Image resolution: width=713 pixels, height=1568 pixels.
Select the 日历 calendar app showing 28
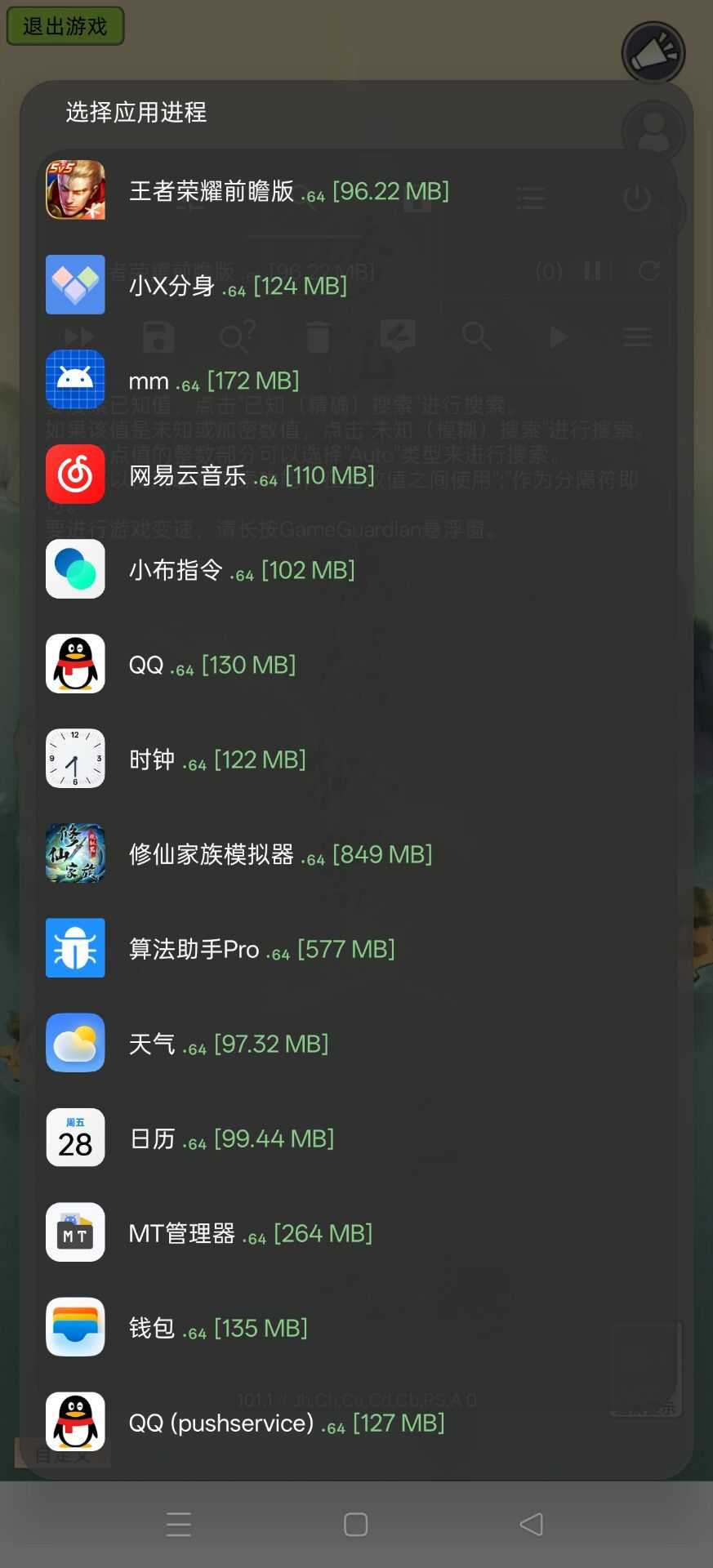click(75, 1138)
